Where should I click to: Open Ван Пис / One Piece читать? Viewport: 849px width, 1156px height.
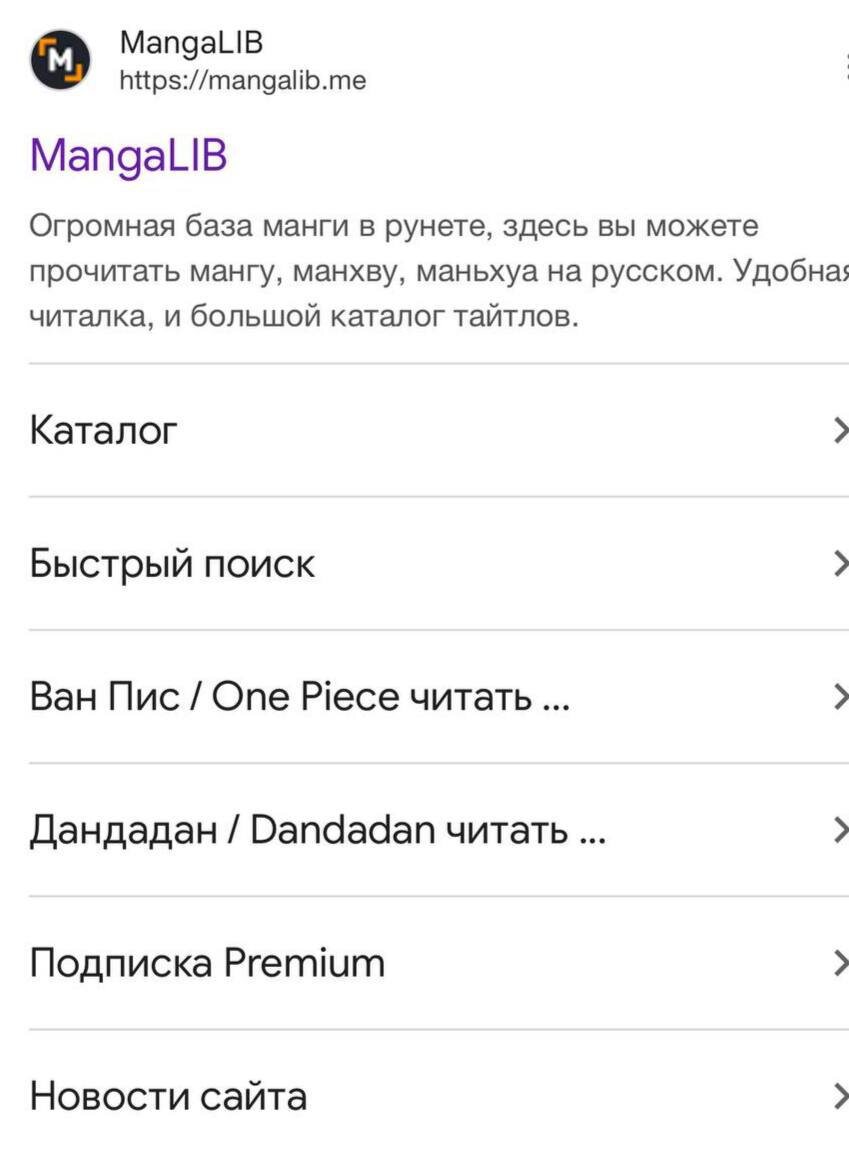click(x=439, y=697)
